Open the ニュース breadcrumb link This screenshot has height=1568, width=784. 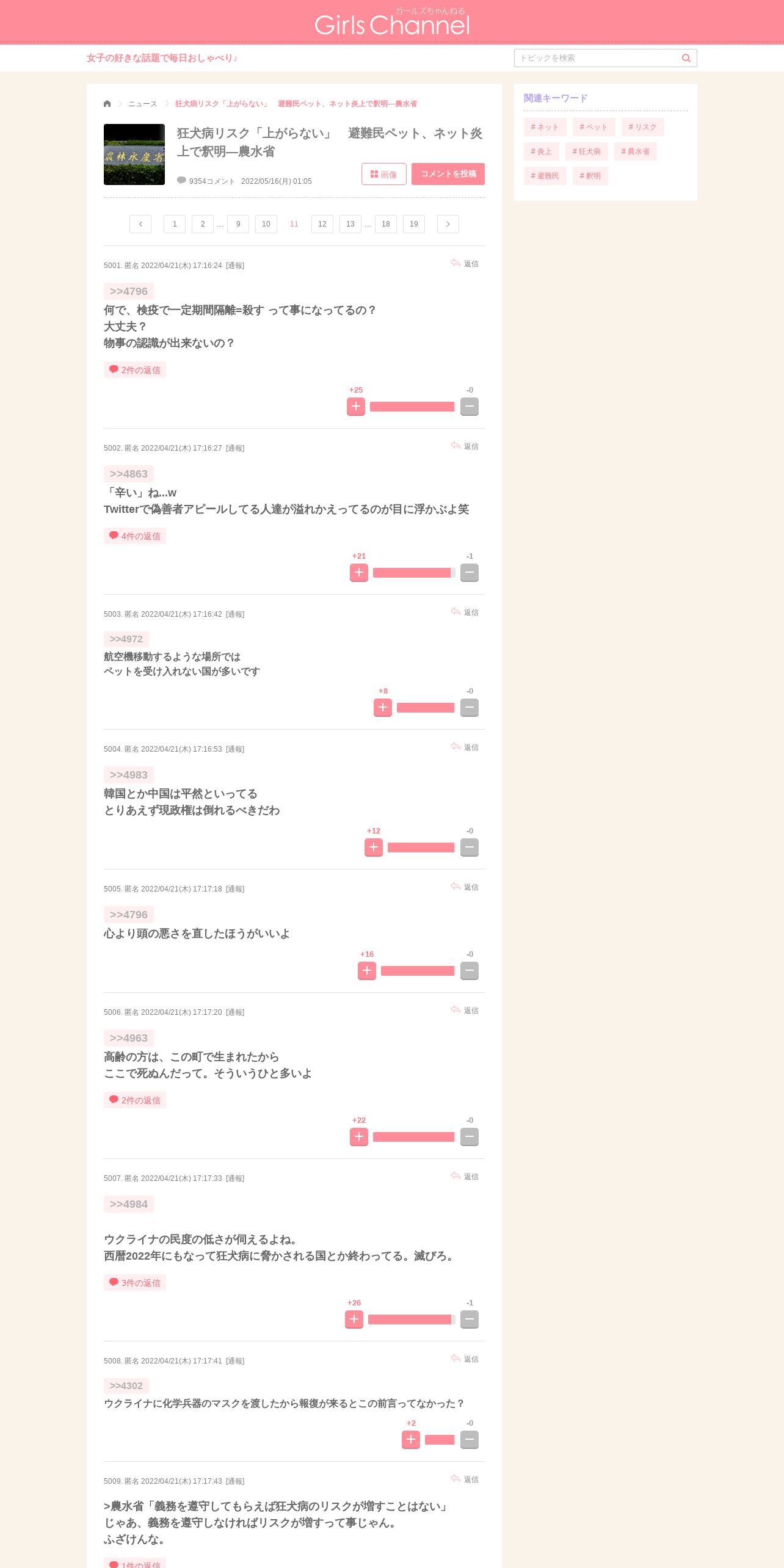(143, 104)
